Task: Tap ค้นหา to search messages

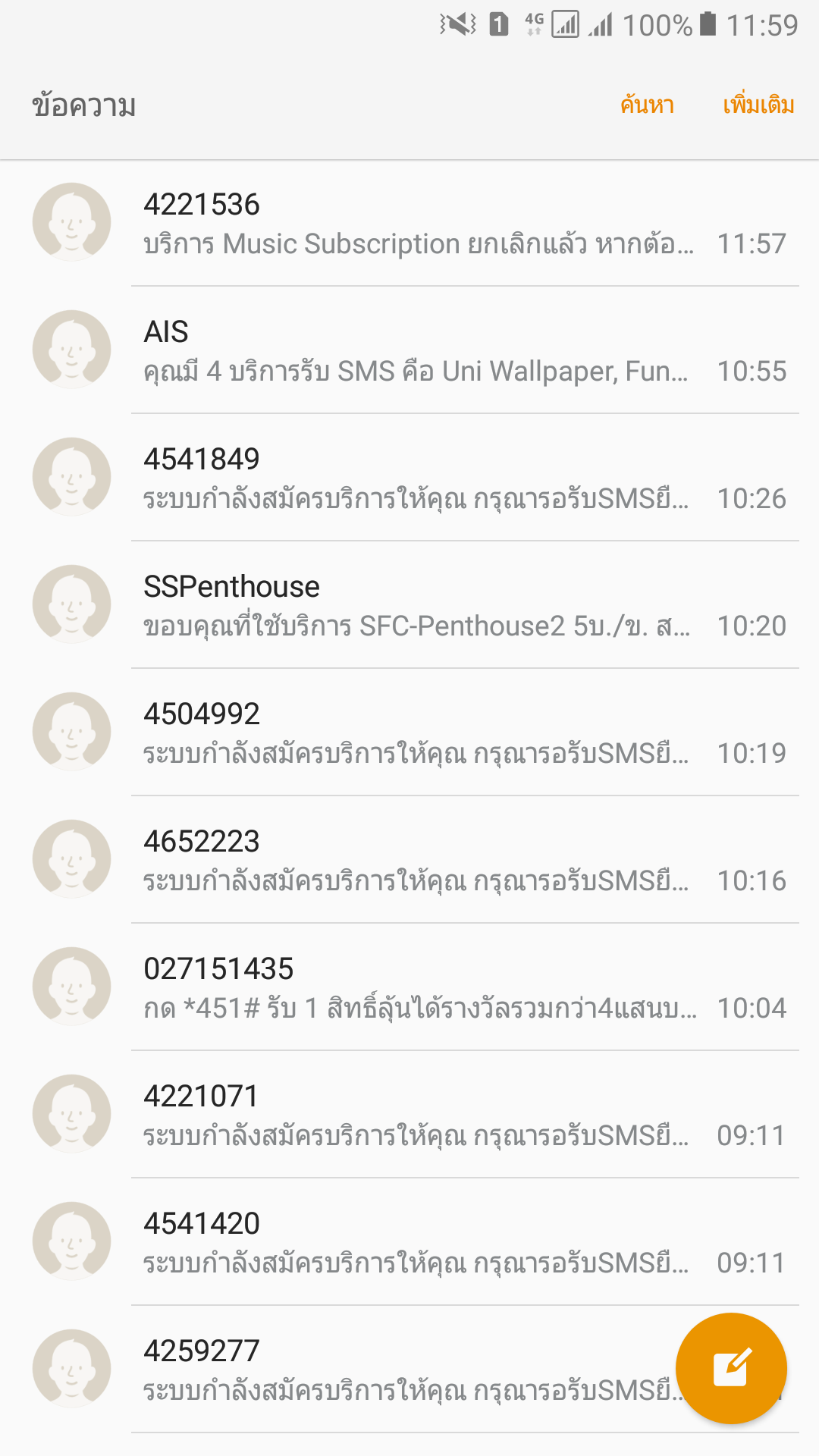Action: [647, 105]
